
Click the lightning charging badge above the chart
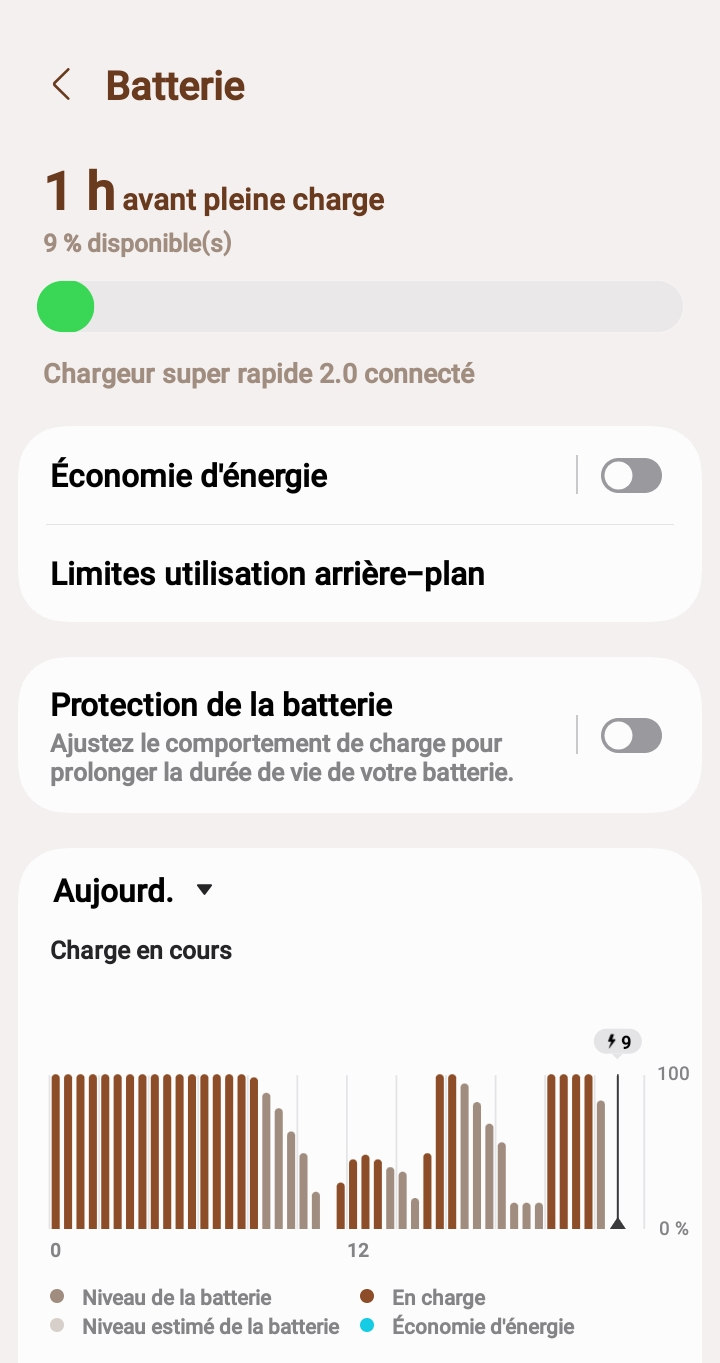point(617,1041)
